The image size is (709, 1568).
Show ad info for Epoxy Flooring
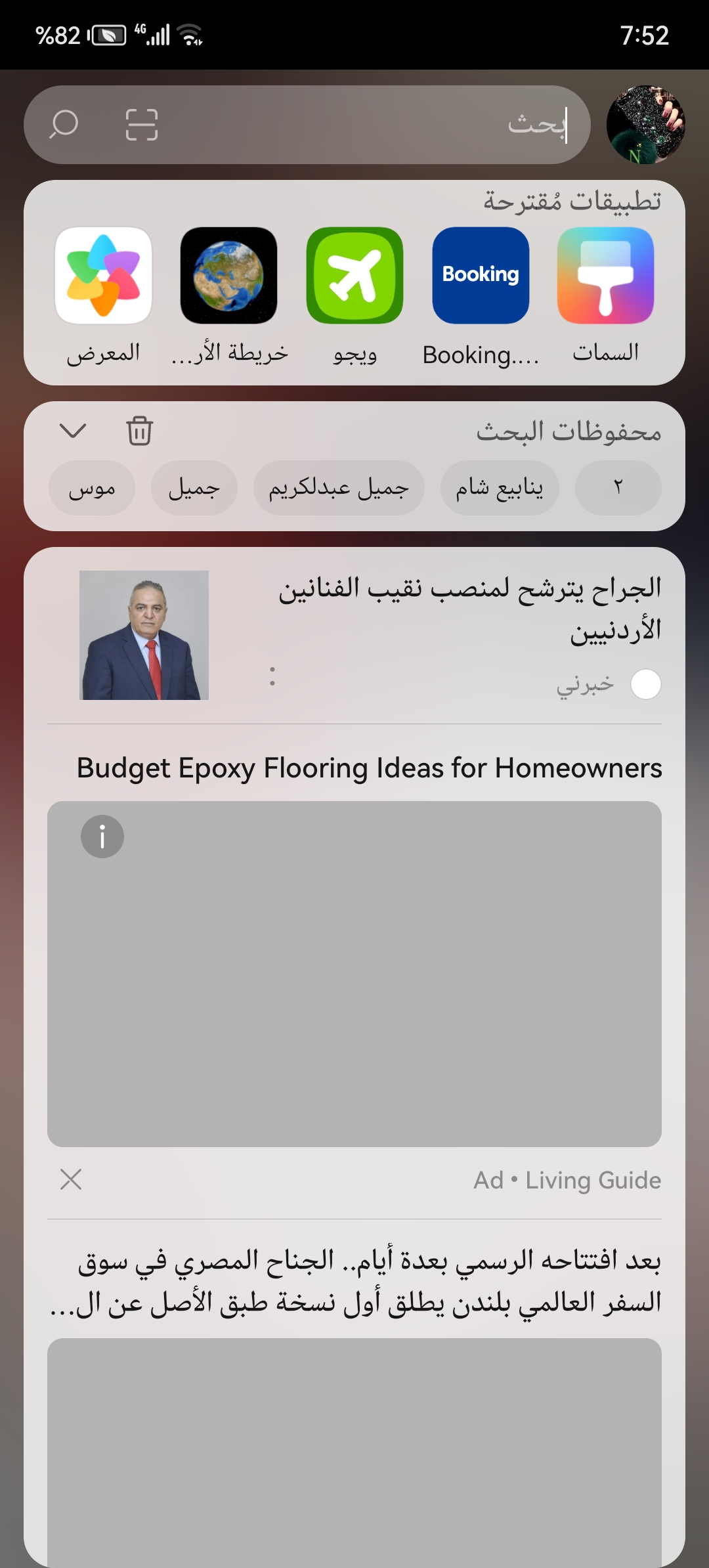(x=102, y=837)
